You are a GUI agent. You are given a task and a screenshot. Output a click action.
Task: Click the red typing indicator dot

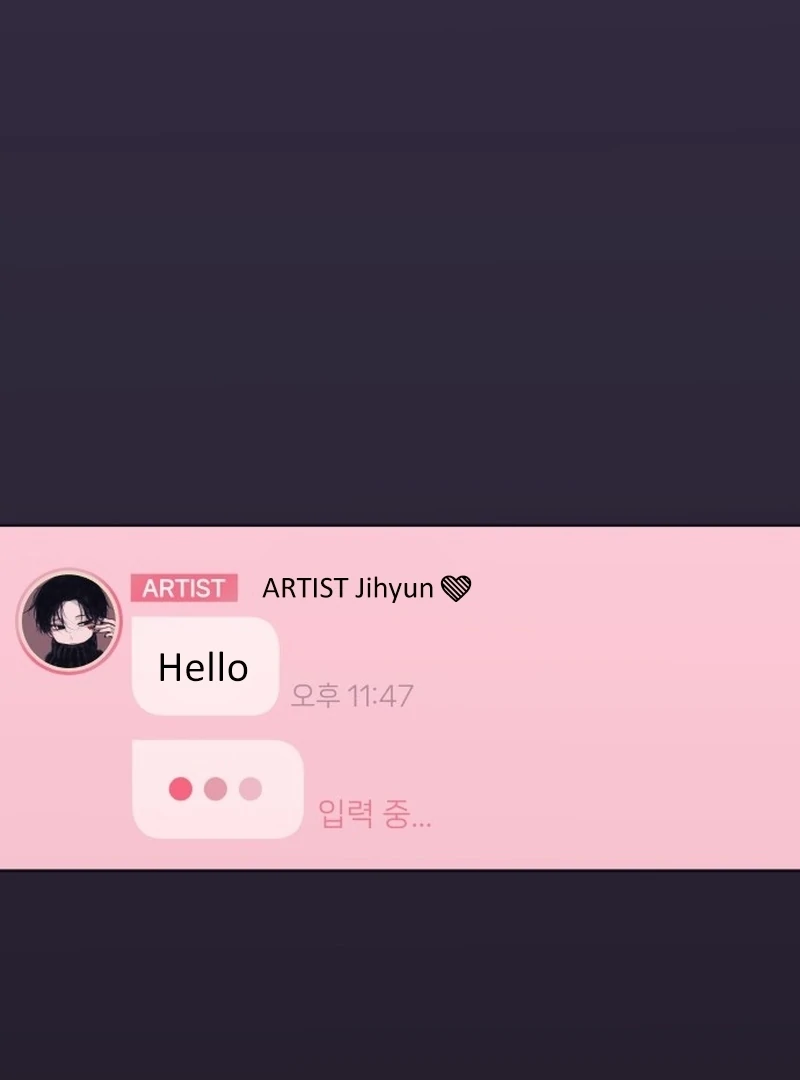[x=180, y=789]
